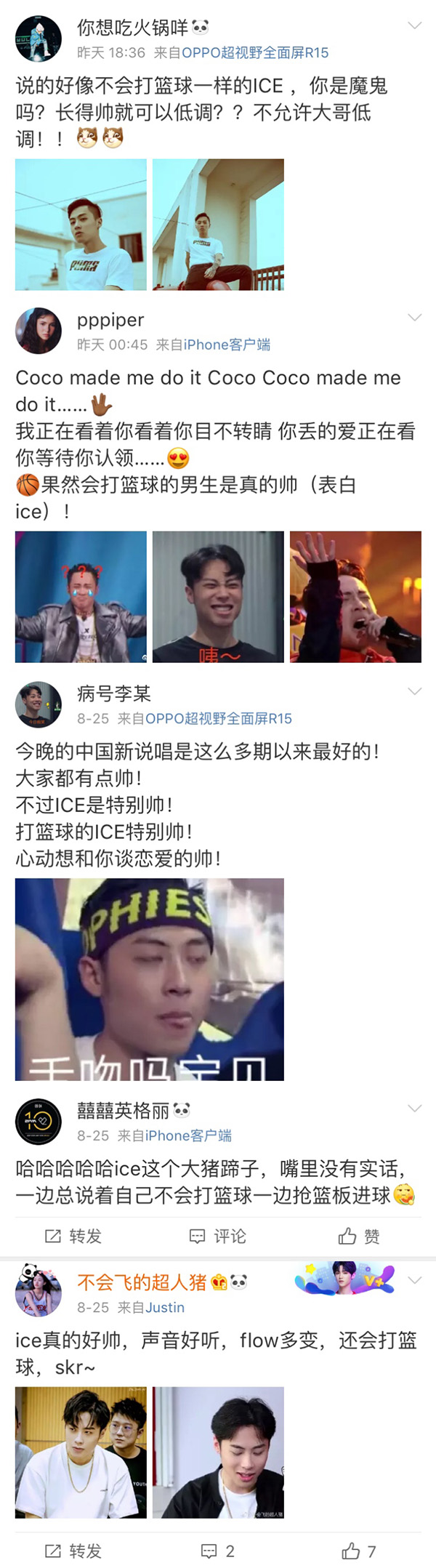This screenshot has width=436, height=1568.
Task: Open the Justin source link
Action: click(165, 1308)
